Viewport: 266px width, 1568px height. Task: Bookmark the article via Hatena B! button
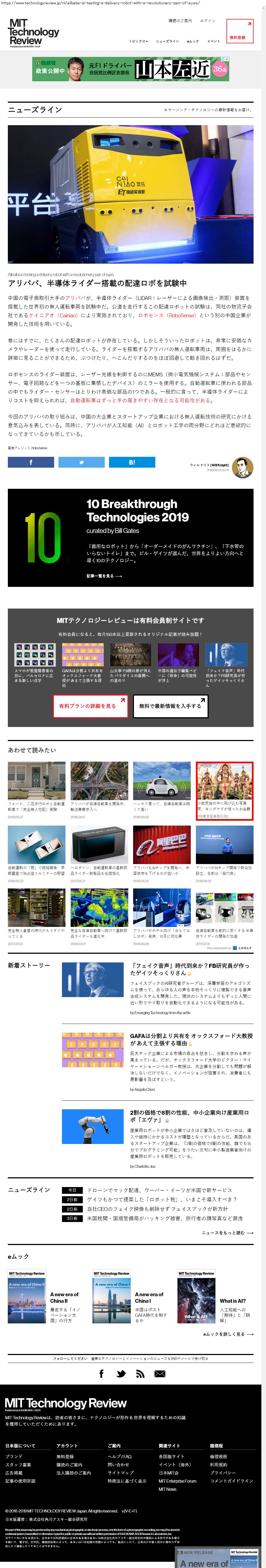(132, 462)
